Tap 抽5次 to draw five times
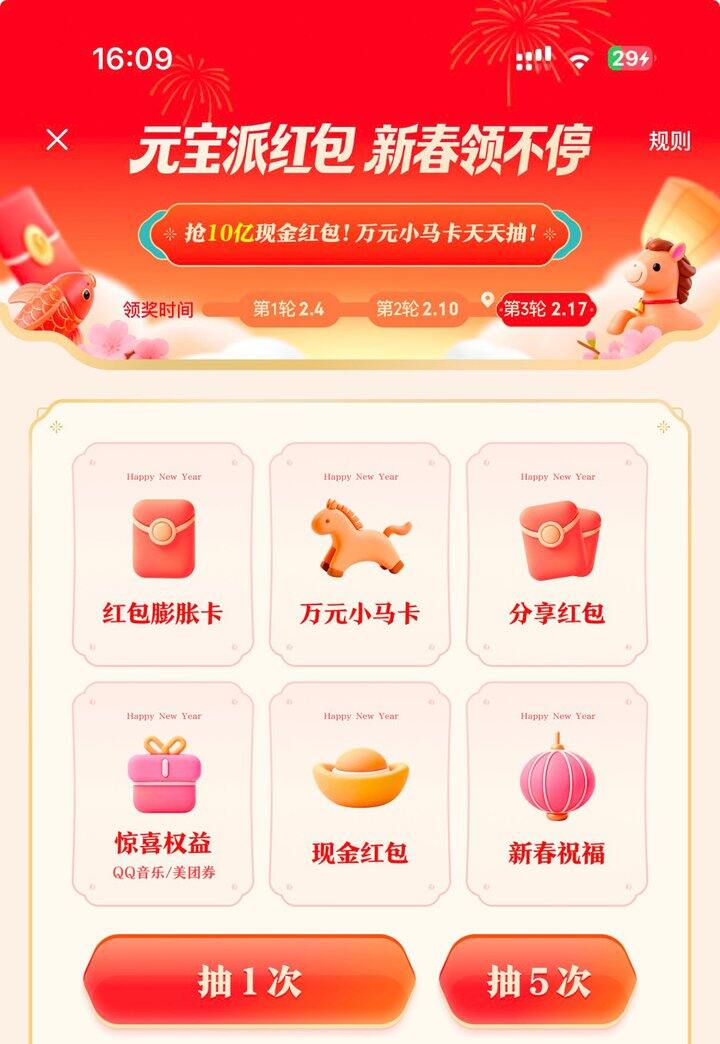The image size is (720, 1044). pyautogui.click(x=538, y=981)
